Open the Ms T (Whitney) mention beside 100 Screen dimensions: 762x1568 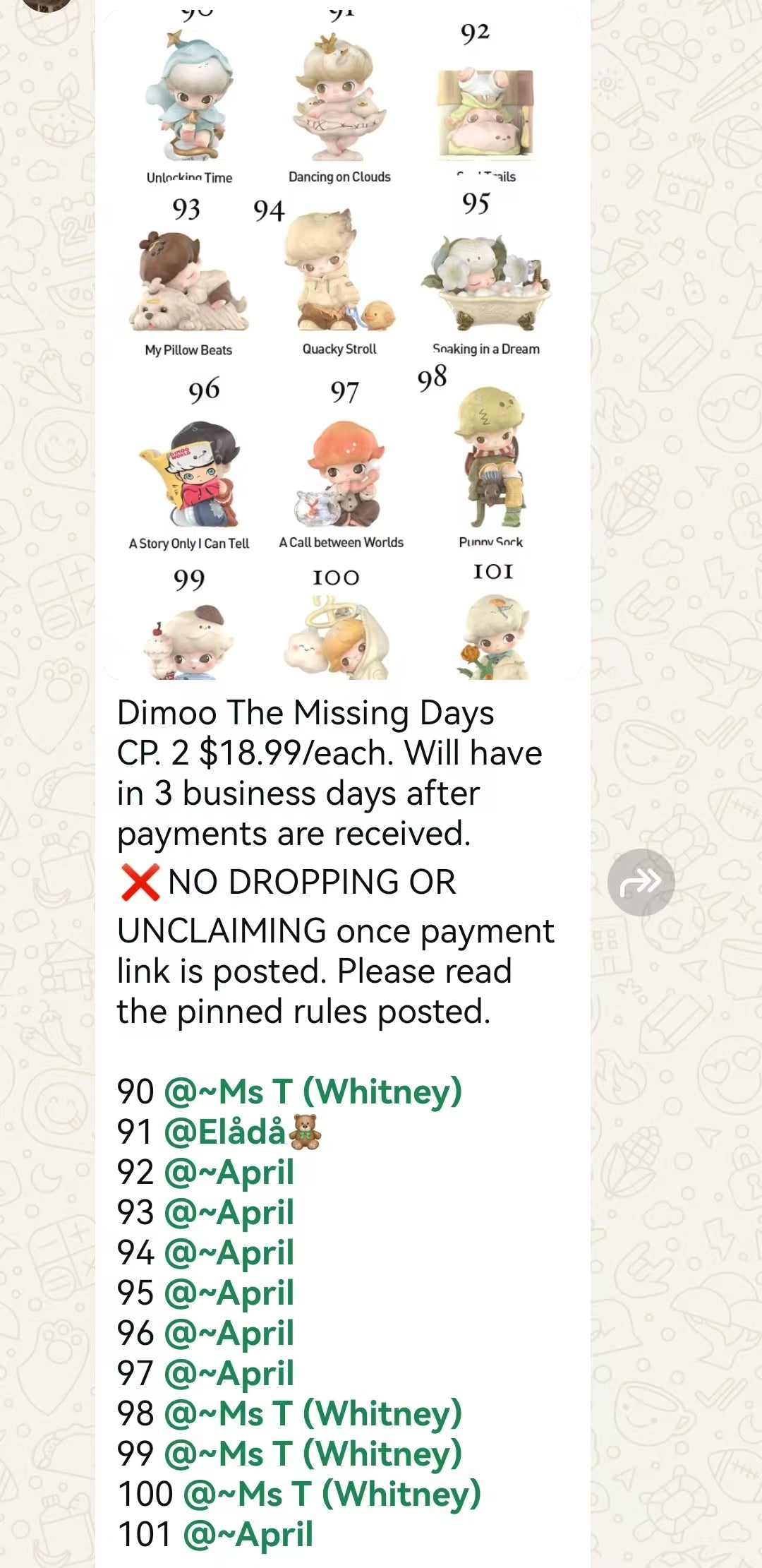332,1495
